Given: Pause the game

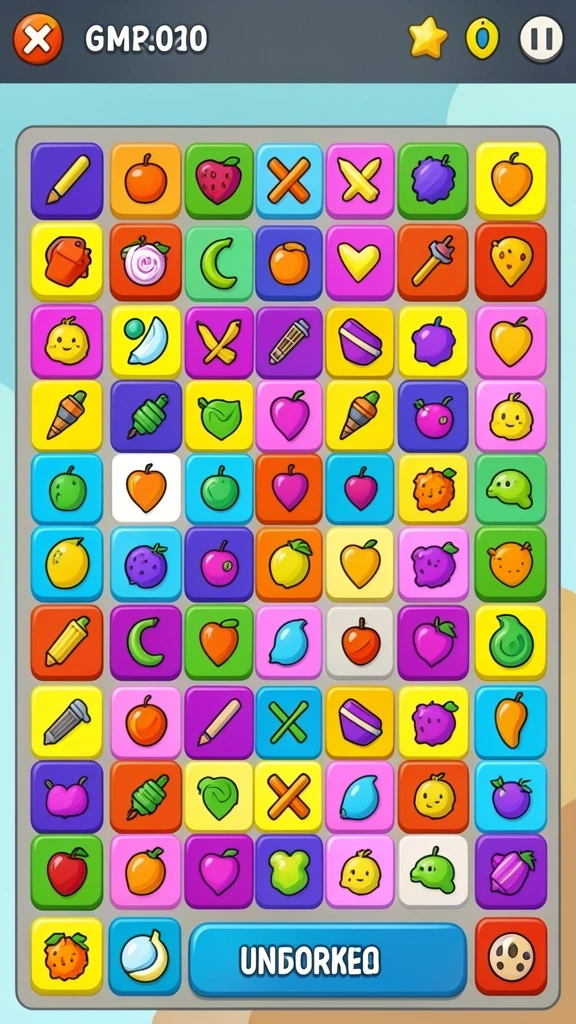Looking at the screenshot, I should pyautogui.click(x=541, y=39).
